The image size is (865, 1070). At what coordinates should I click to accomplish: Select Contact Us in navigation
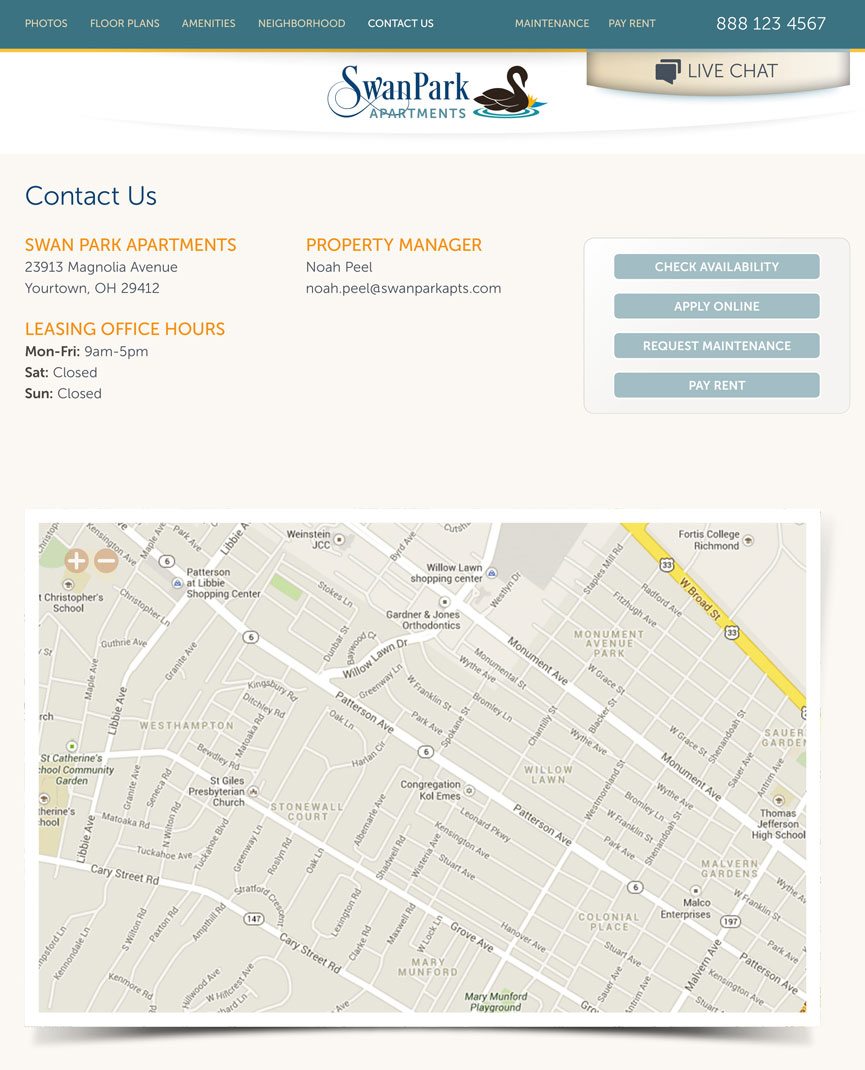pos(400,23)
